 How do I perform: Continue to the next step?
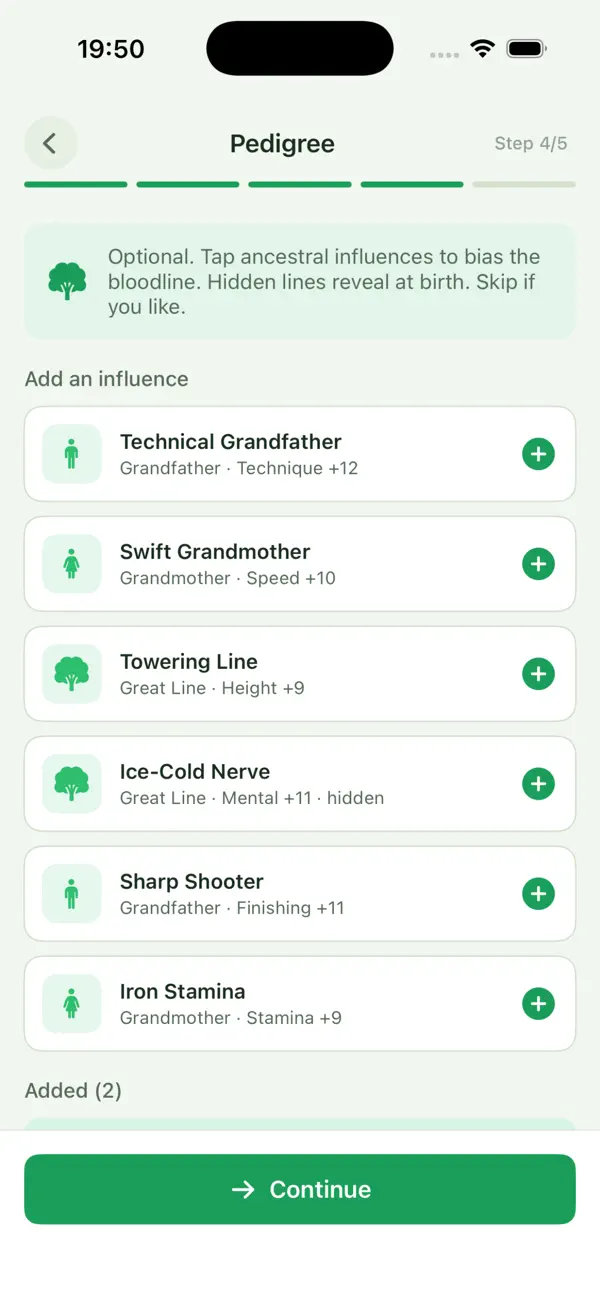pos(300,1189)
